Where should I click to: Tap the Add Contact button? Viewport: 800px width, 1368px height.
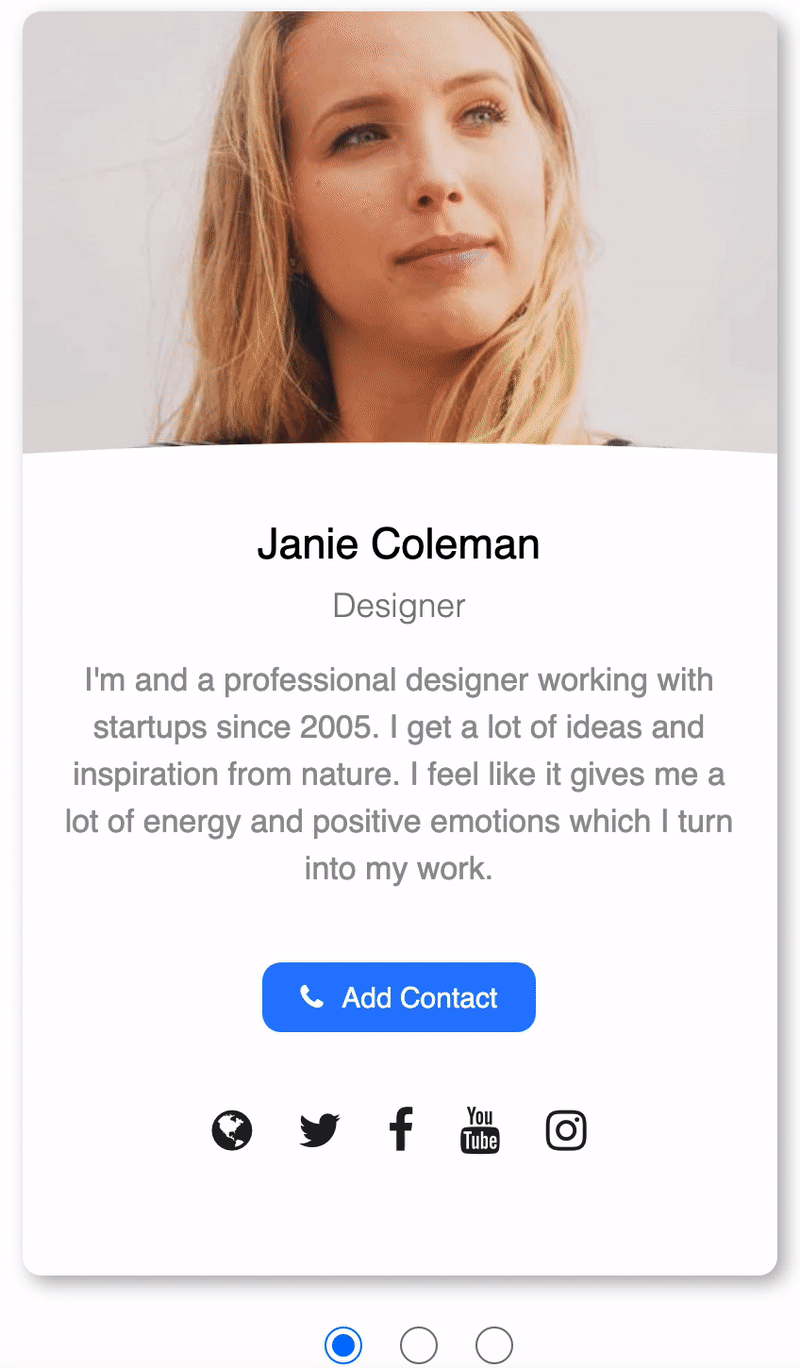point(398,997)
